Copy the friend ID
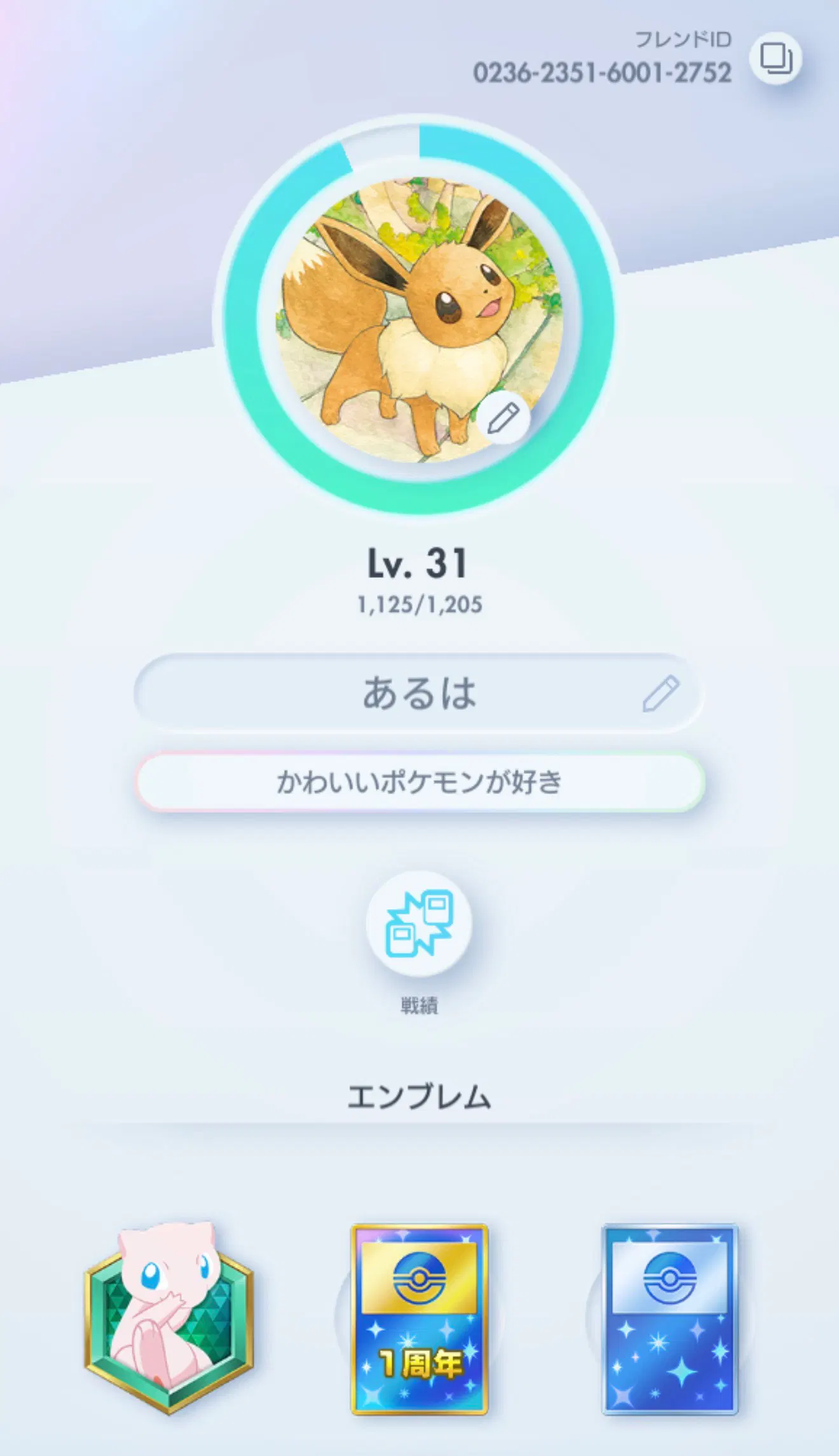839x1456 pixels. [x=775, y=59]
